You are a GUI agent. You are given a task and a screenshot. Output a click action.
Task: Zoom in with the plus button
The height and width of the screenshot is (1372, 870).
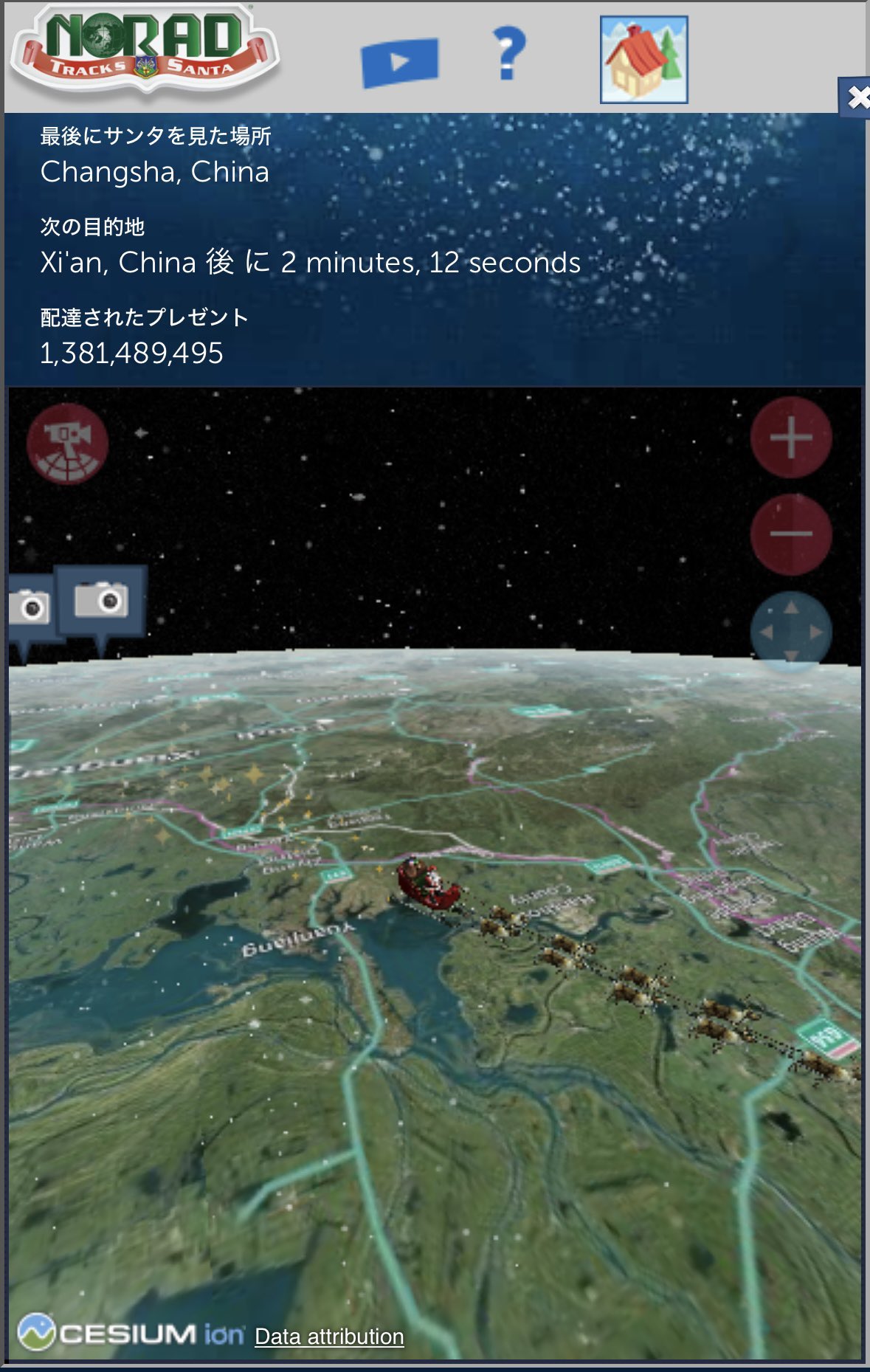coord(791,438)
